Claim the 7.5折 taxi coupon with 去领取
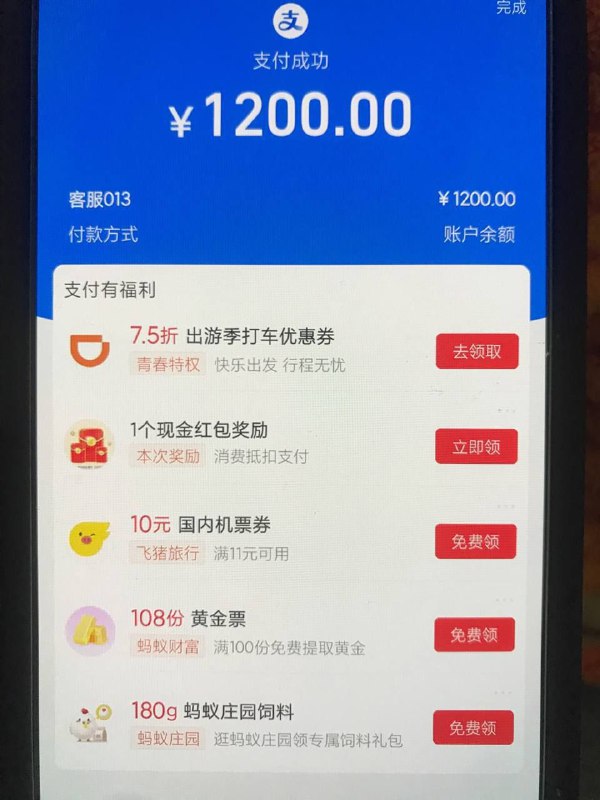 click(x=477, y=352)
